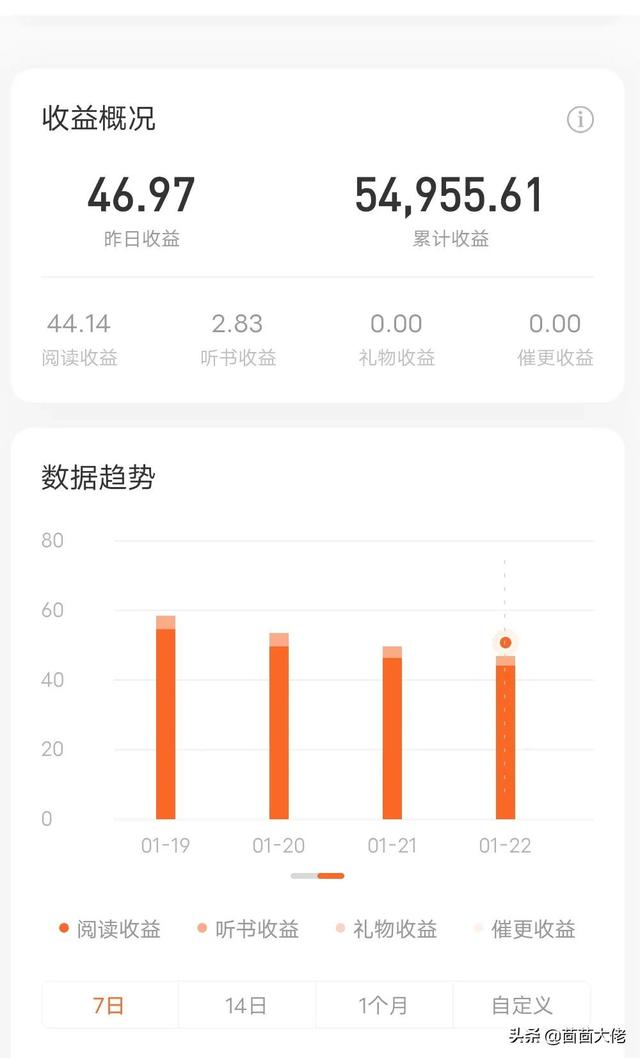Toggle the 阅读收益 legend item
The image size is (640, 1058).
(x=110, y=929)
